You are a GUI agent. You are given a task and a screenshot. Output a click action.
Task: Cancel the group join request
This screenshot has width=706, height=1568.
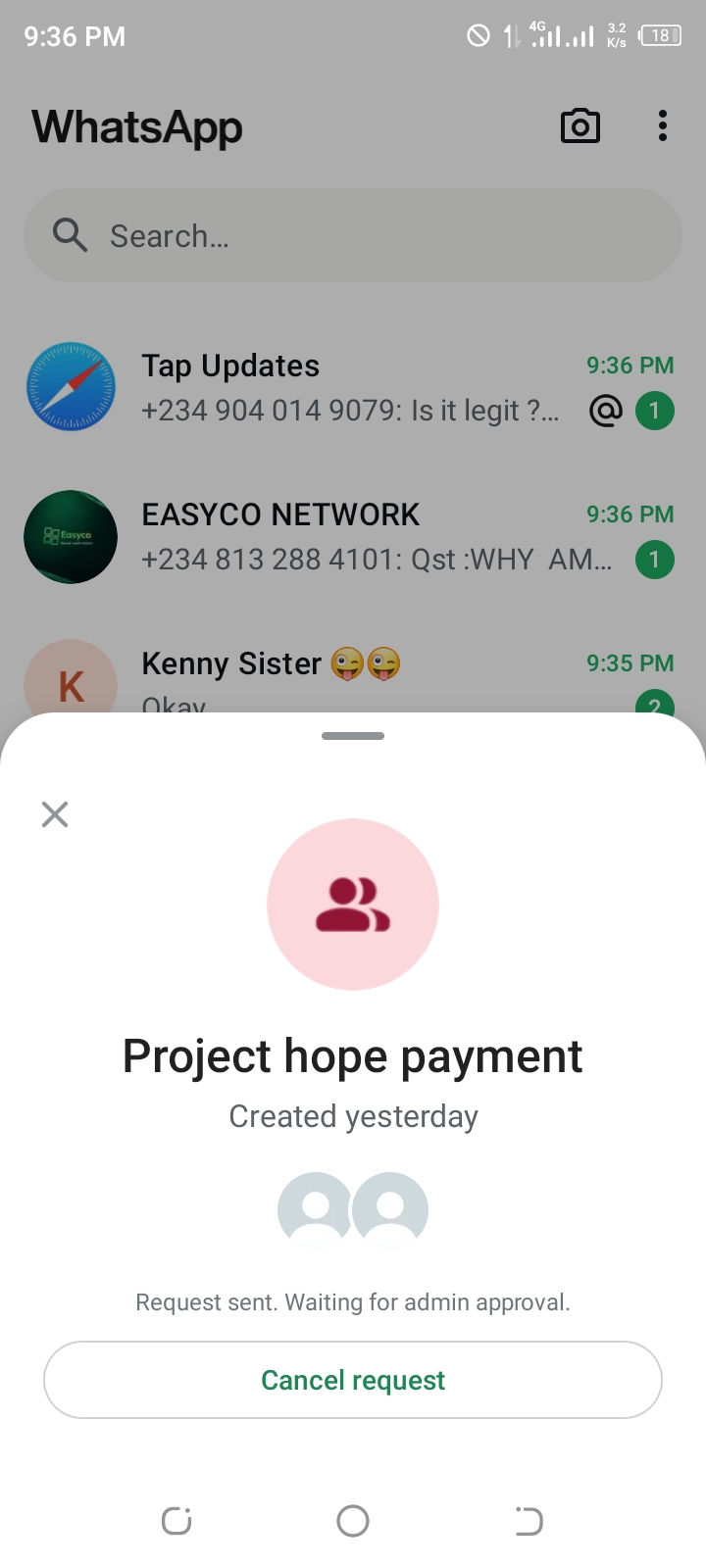coord(353,1380)
